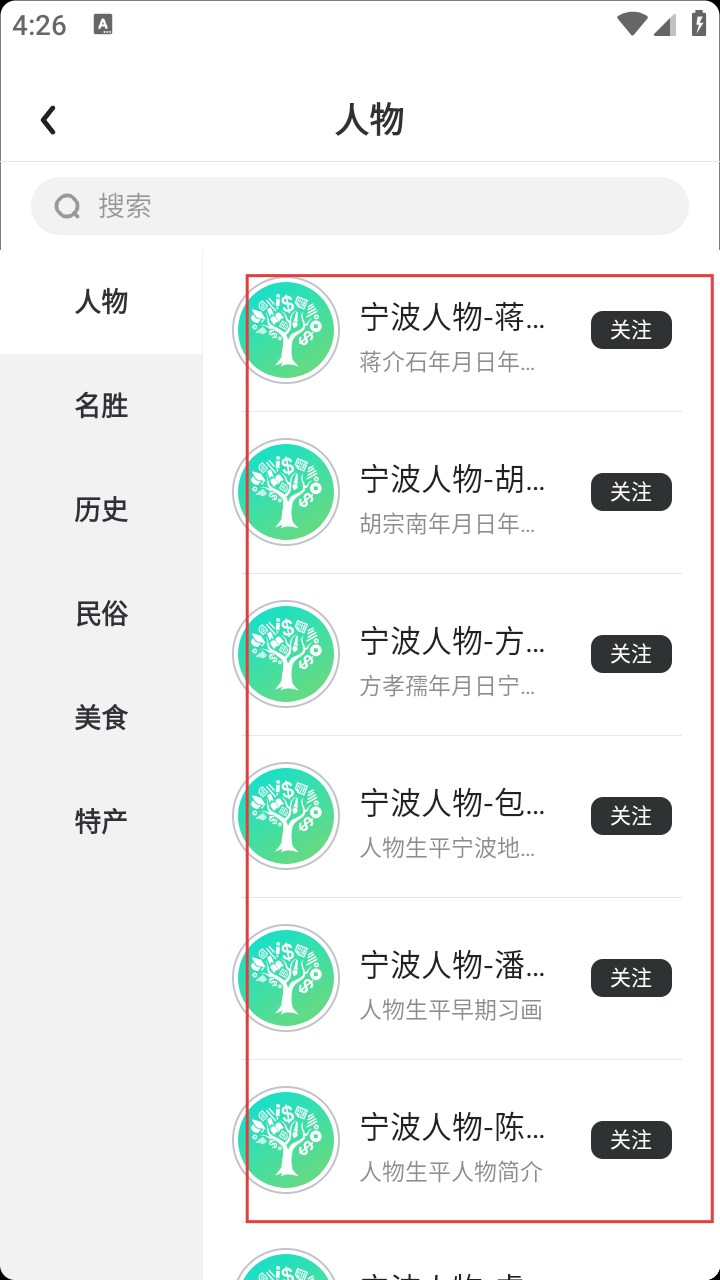
Task: Switch to the 历史 category
Action: (101, 509)
